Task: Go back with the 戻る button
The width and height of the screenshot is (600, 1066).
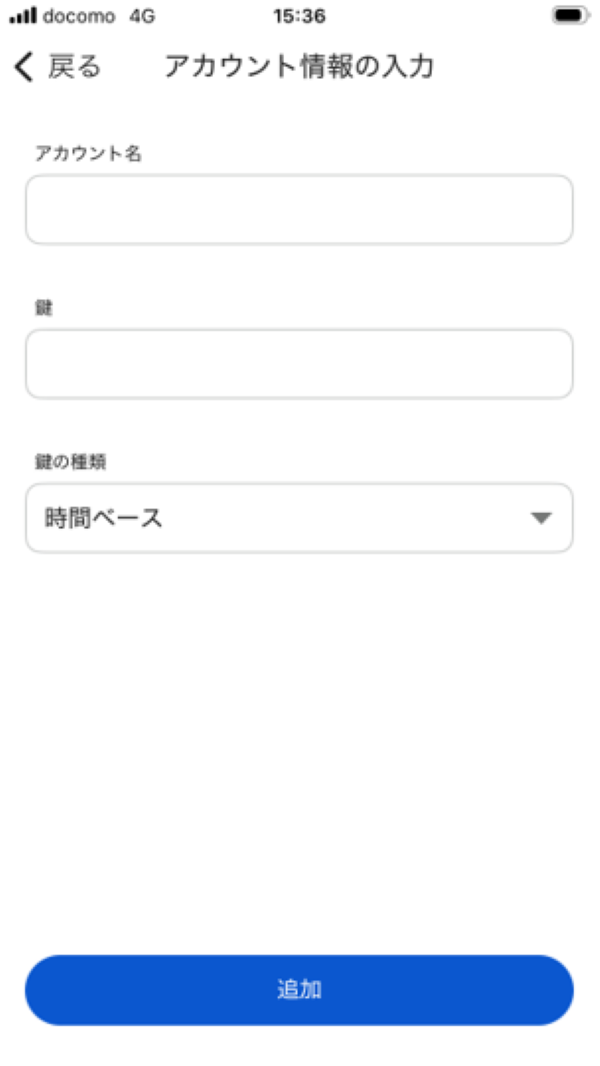Action: click(58, 67)
